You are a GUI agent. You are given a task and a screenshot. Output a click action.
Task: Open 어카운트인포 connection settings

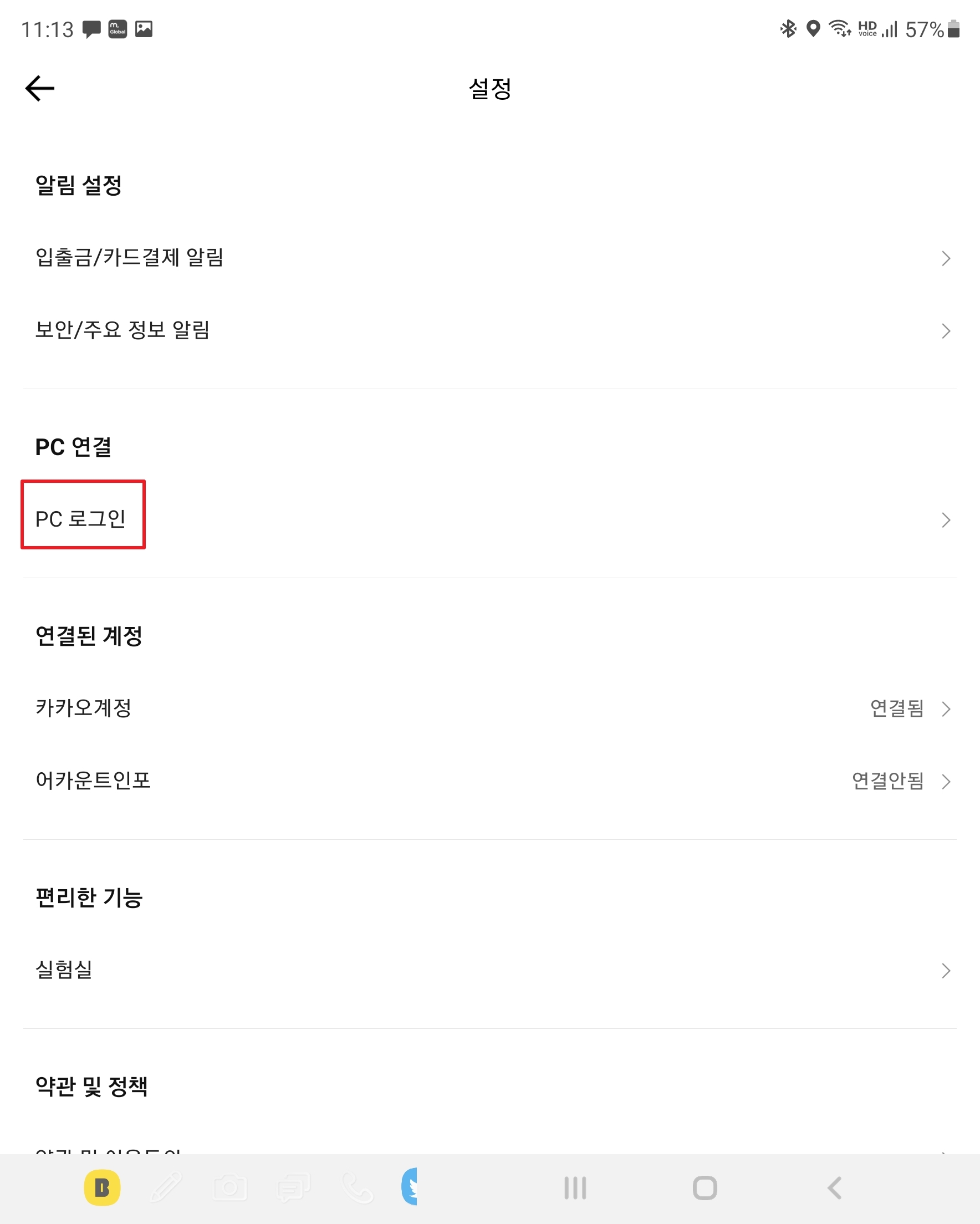(x=93, y=781)
